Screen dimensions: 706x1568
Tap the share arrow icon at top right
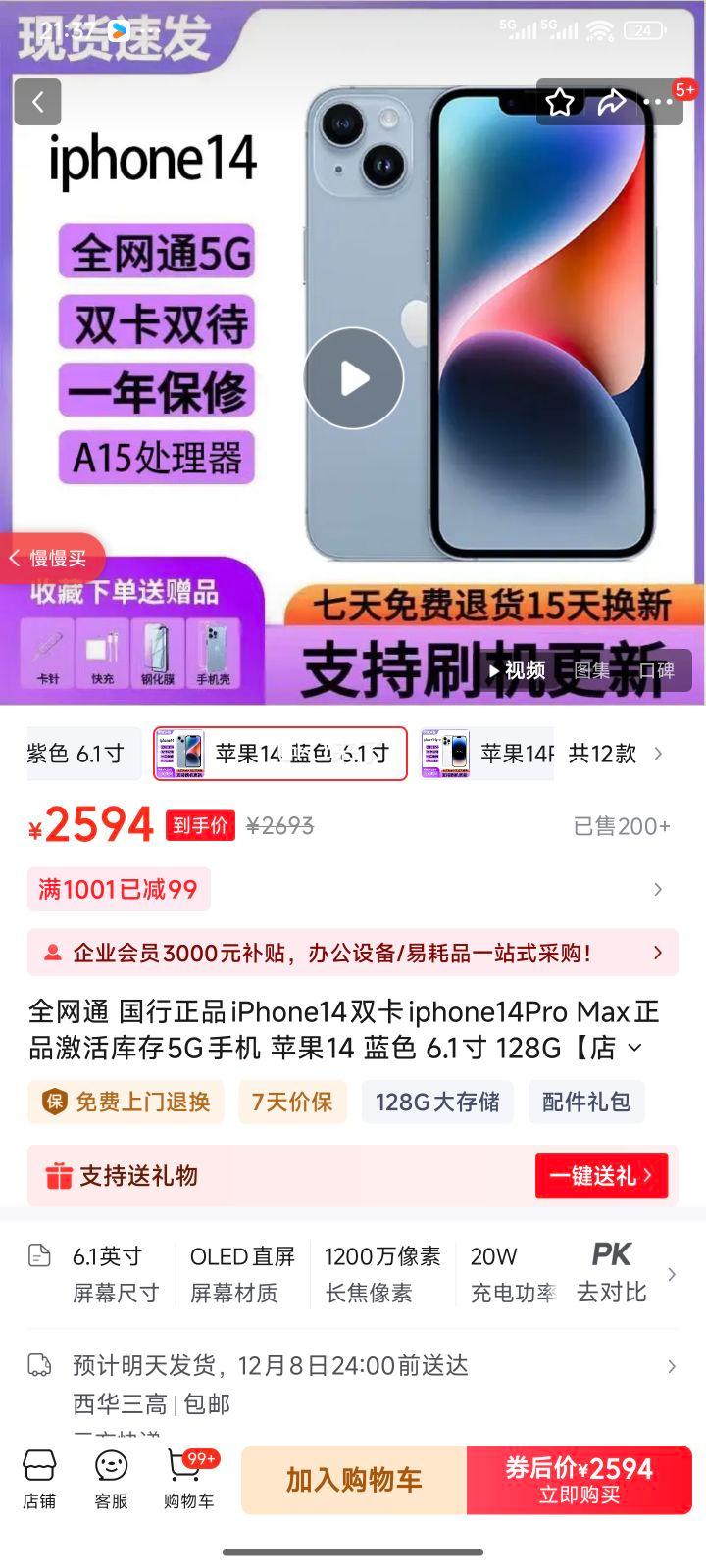tap(612, 101)
